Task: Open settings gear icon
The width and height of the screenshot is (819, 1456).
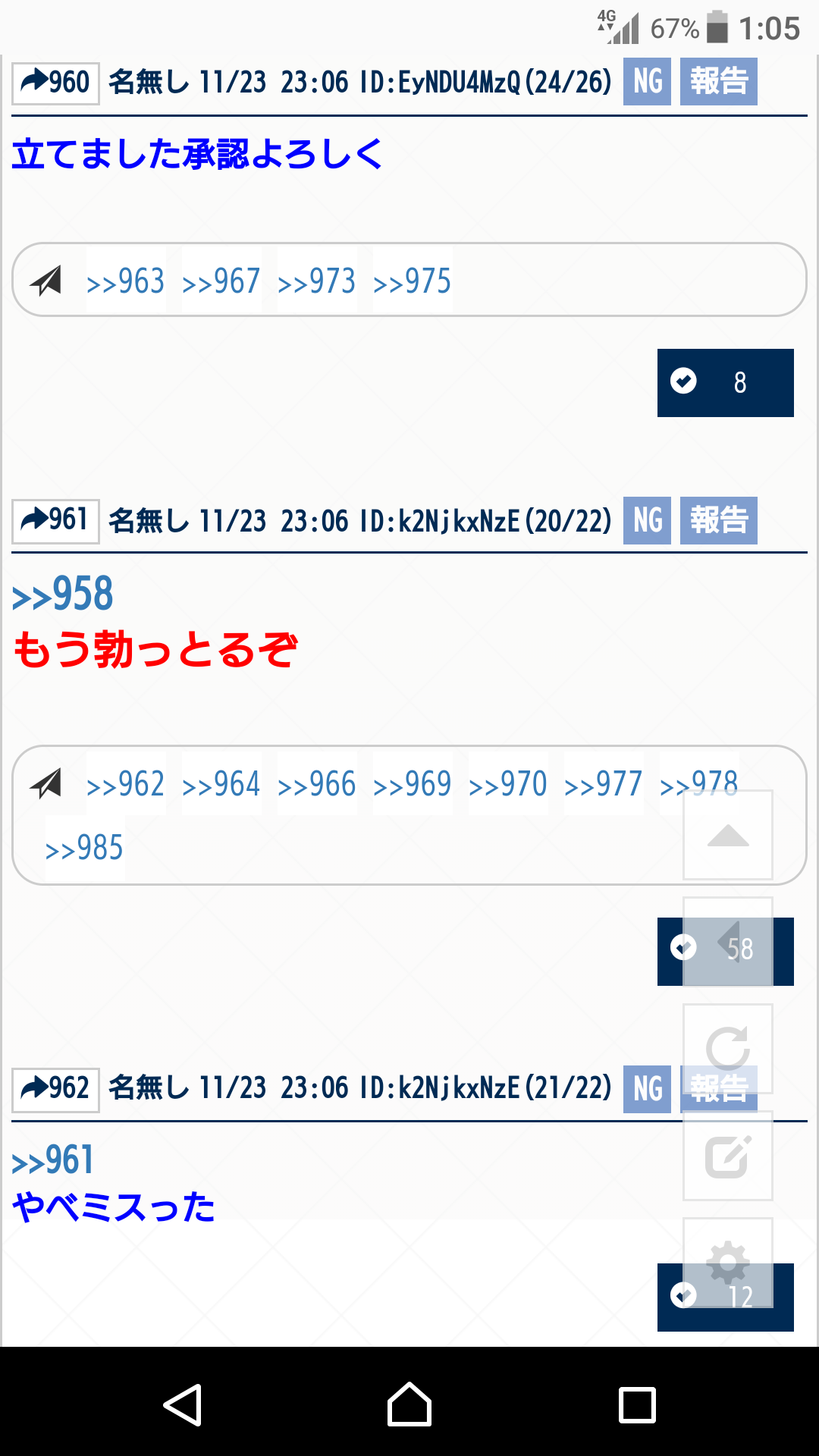Action: (728, 1263)
